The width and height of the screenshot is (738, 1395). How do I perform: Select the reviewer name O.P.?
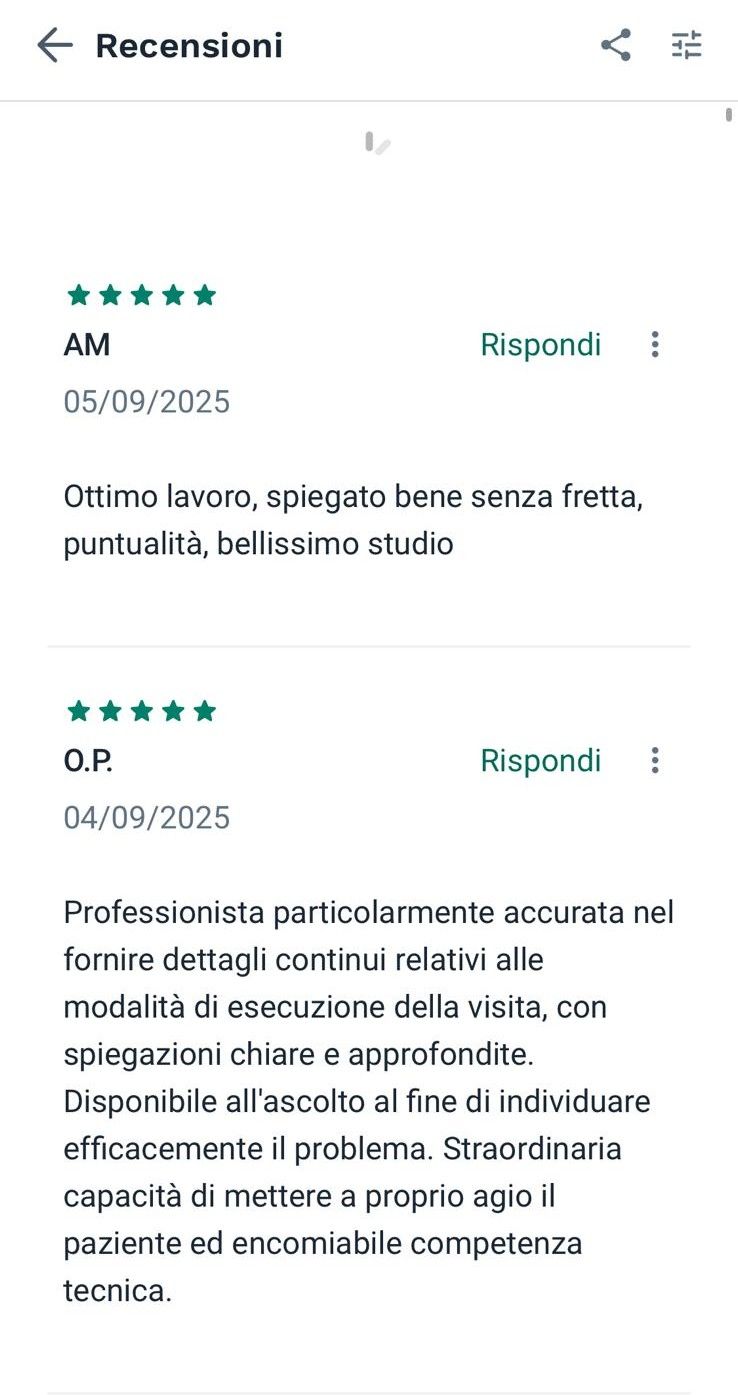click(90, 761)
